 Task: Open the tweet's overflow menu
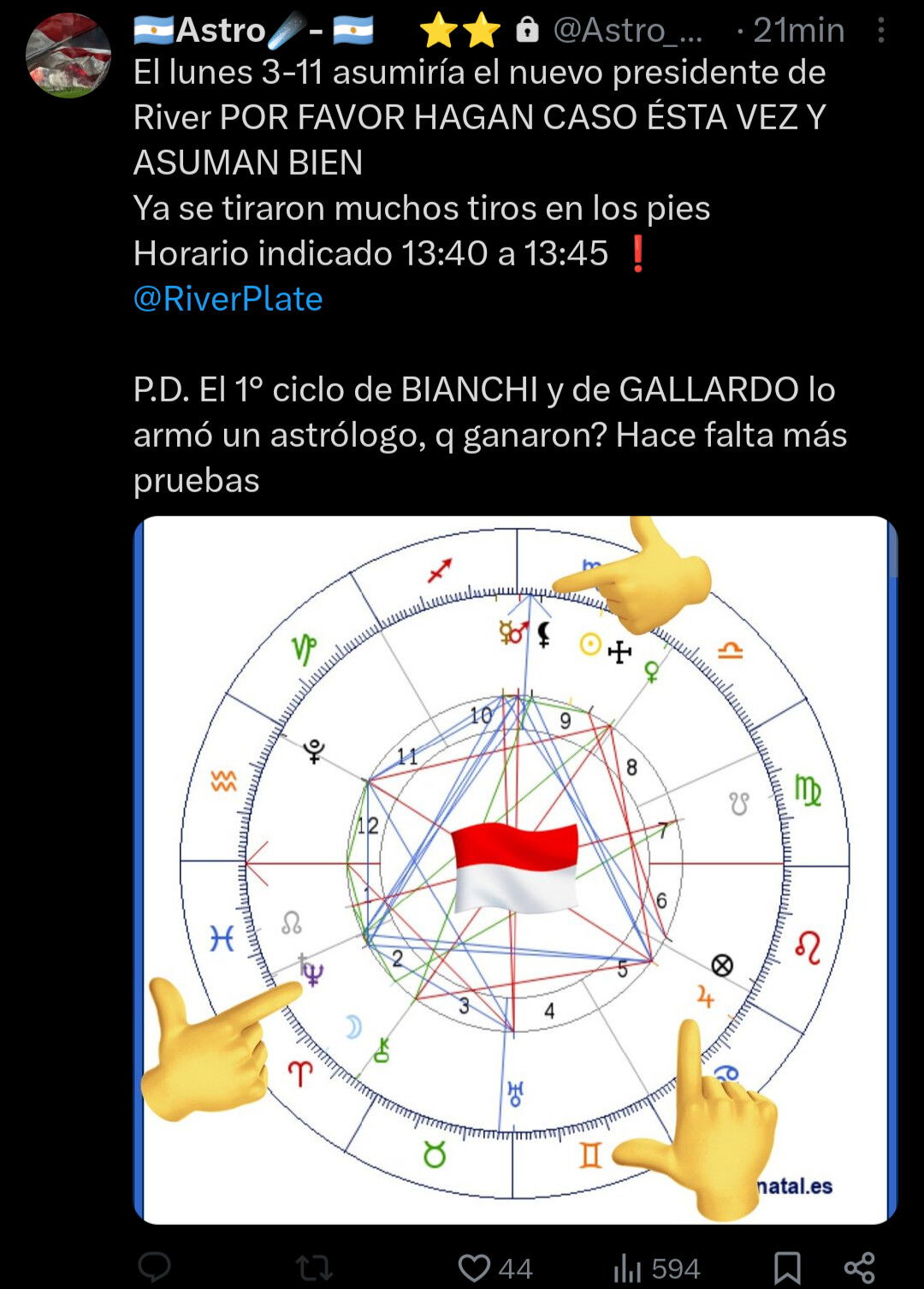point(880,32)
